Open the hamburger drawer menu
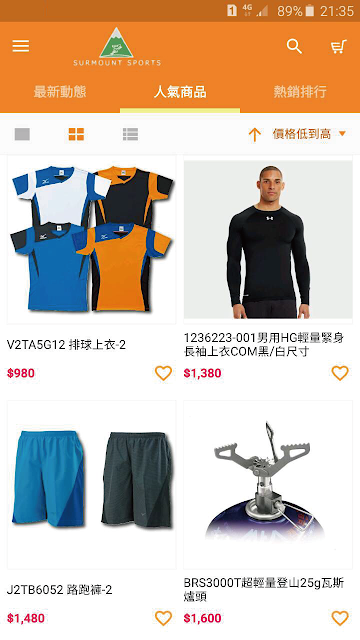The height and width of the screenshot is (640, 360). [x=20, y=46]
